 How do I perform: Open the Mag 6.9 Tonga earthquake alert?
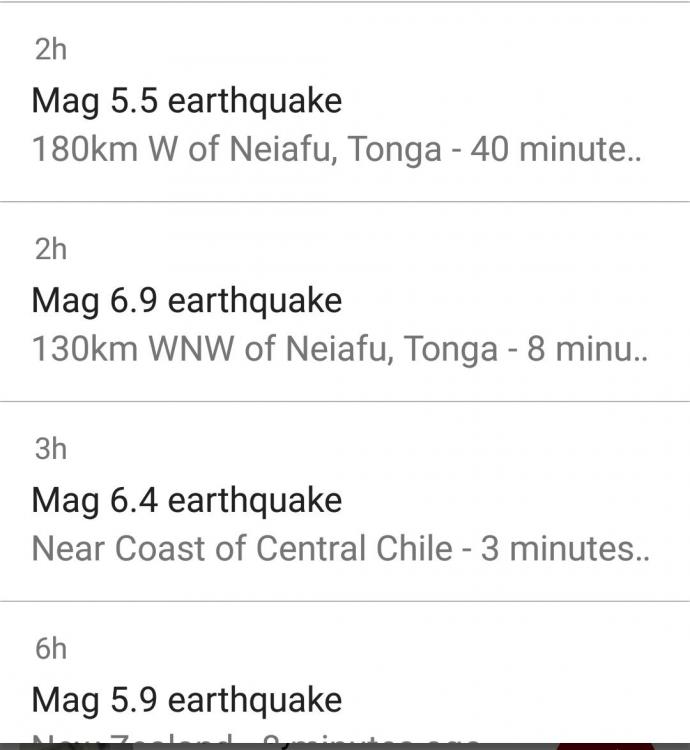coord(187,301)
